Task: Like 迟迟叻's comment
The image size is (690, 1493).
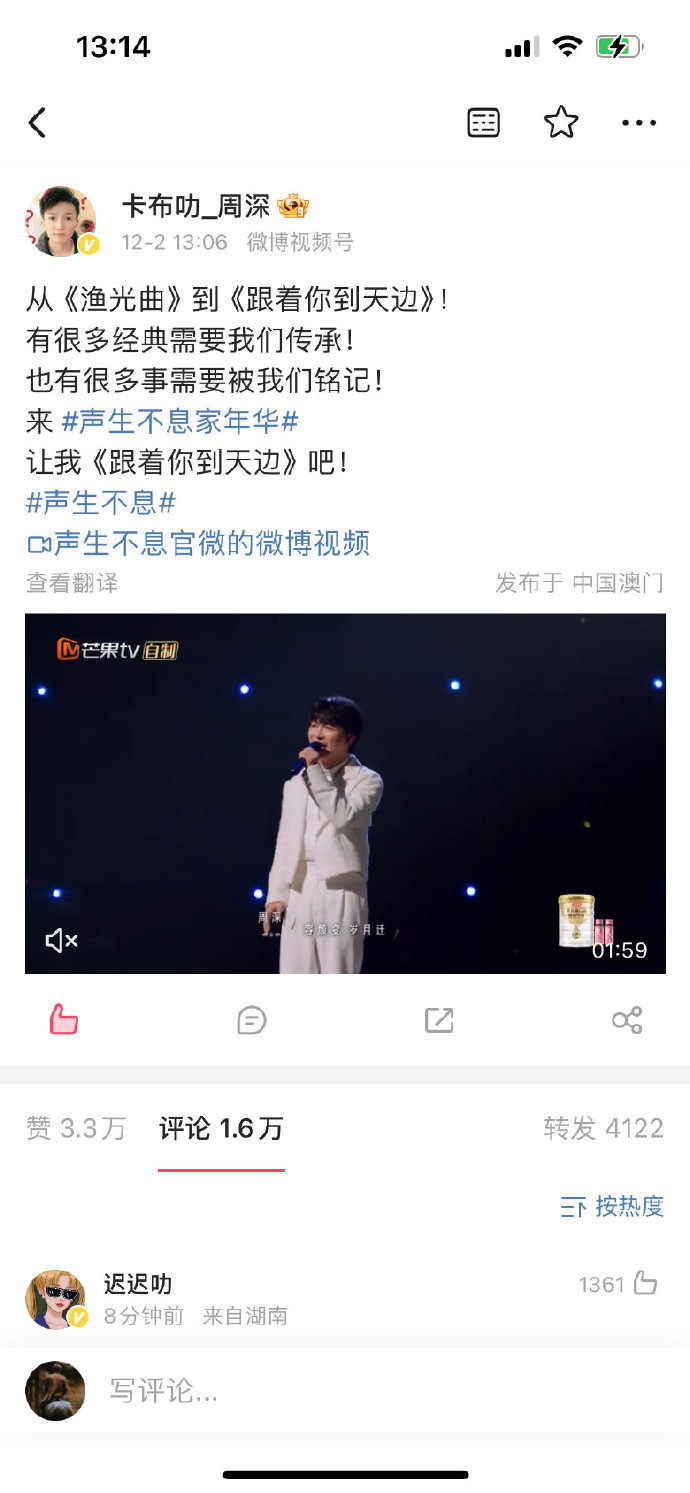Action: pyautogui.click(x=645, y=1284)
